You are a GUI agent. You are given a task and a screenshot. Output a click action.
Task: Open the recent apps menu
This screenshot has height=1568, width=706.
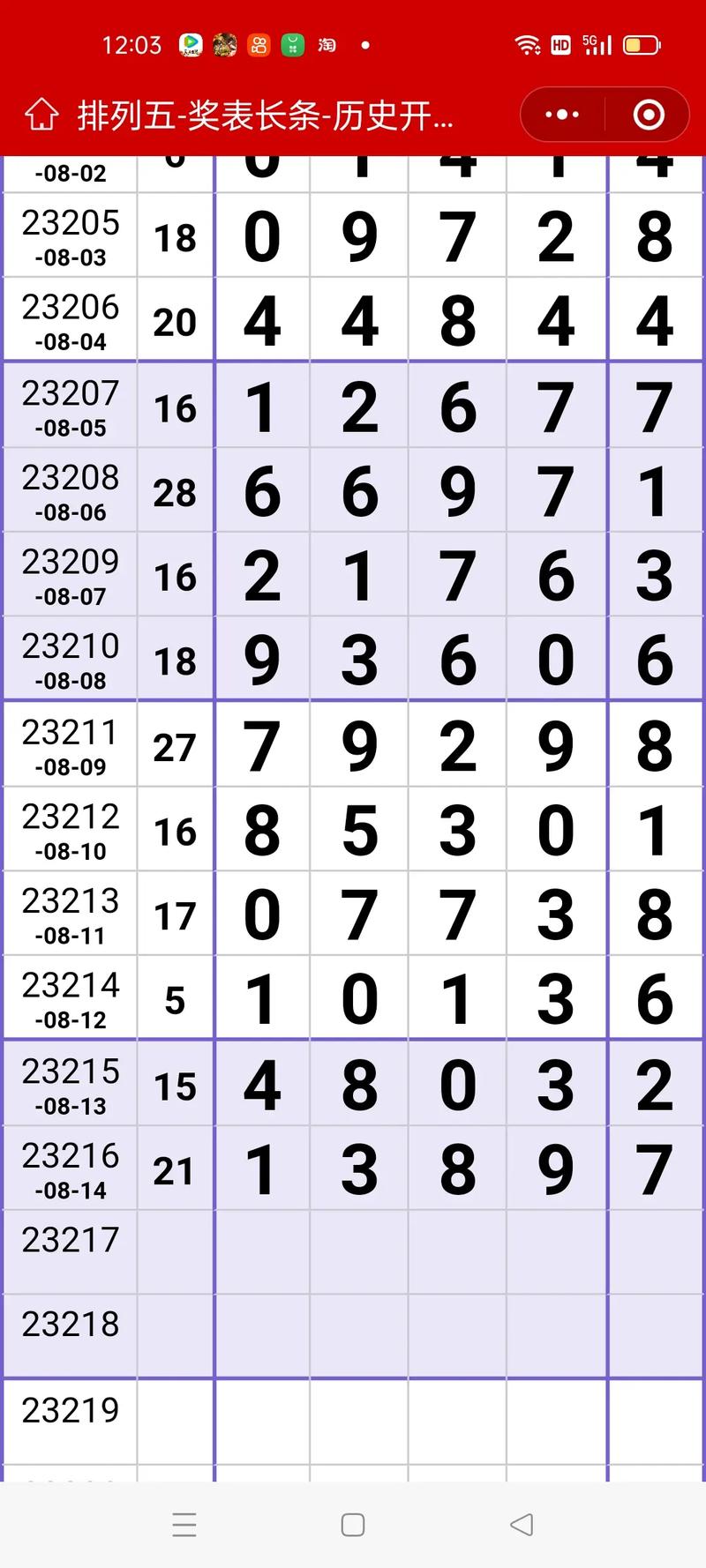point(184,1524)
